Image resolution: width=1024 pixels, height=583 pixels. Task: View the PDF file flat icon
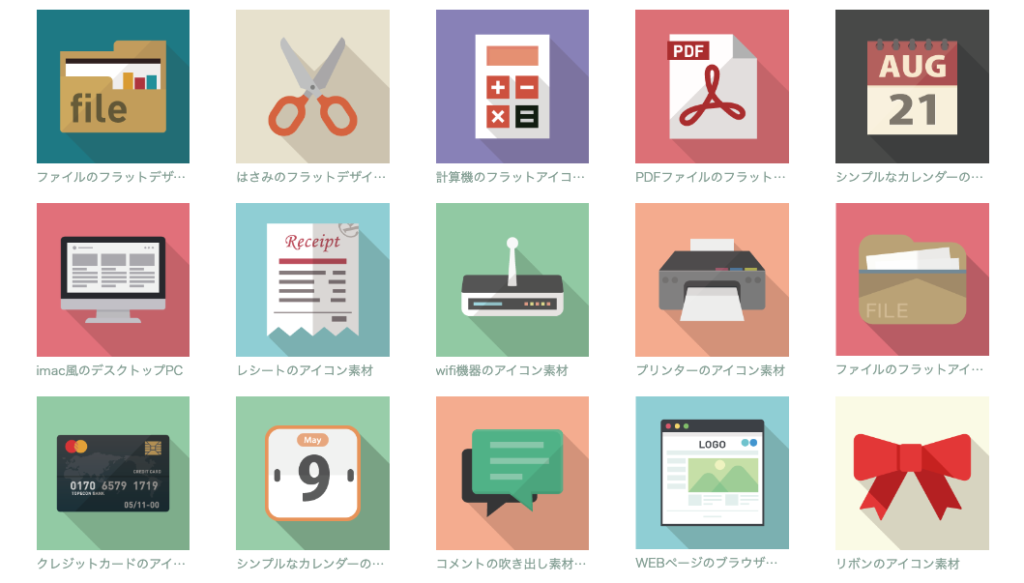click(712, 87)
